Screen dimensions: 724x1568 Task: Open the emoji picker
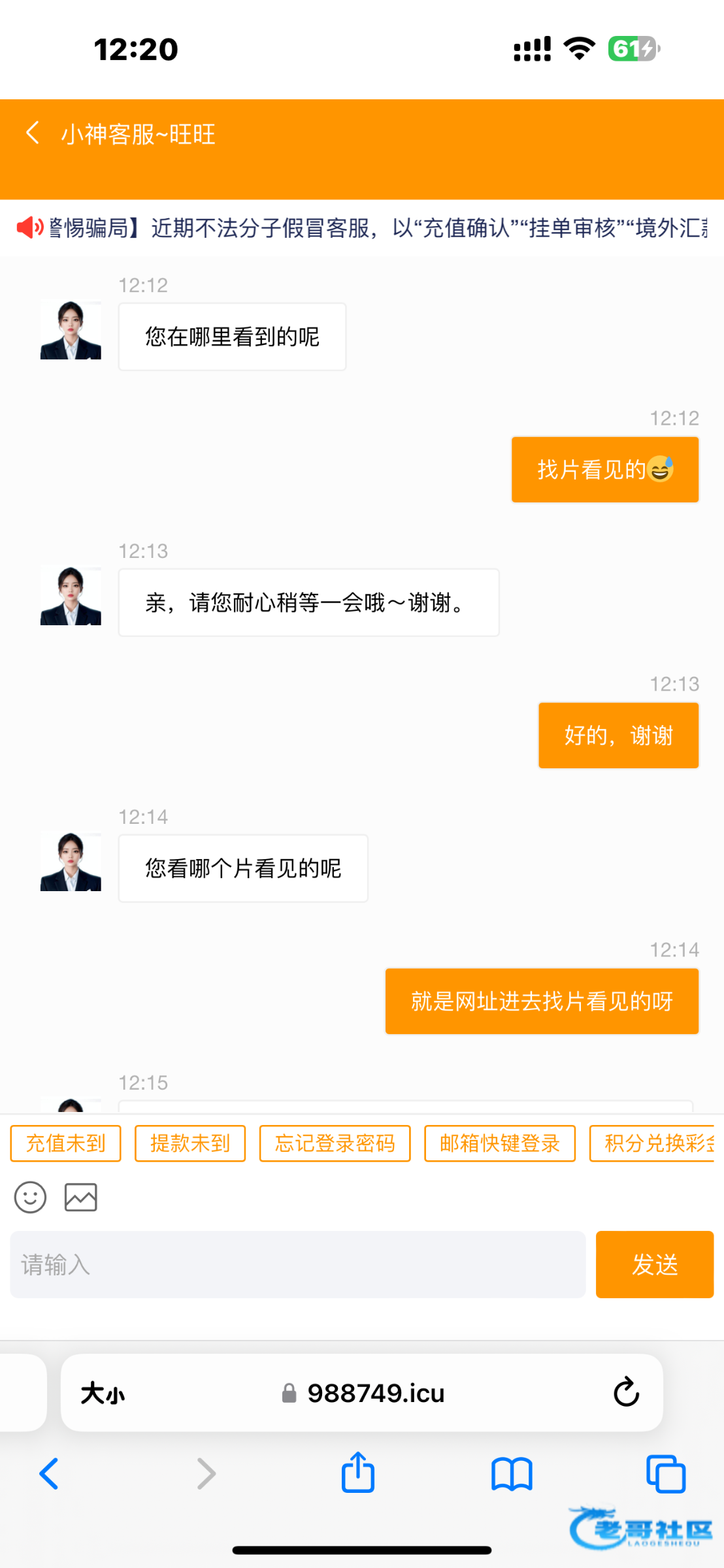coord(30,1198)
